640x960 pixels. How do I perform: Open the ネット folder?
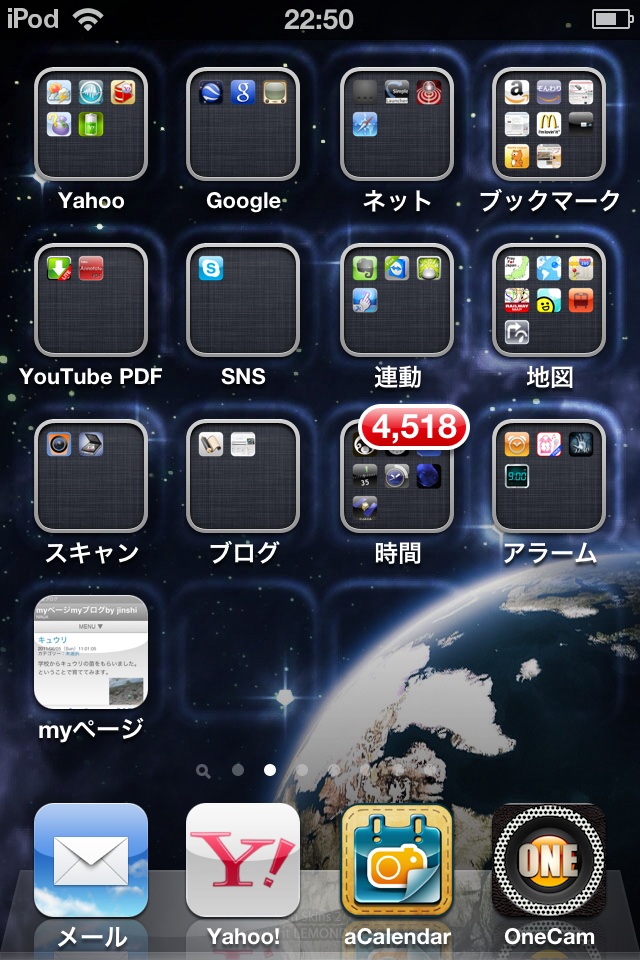pyautogui.click(x=397, y=124)
